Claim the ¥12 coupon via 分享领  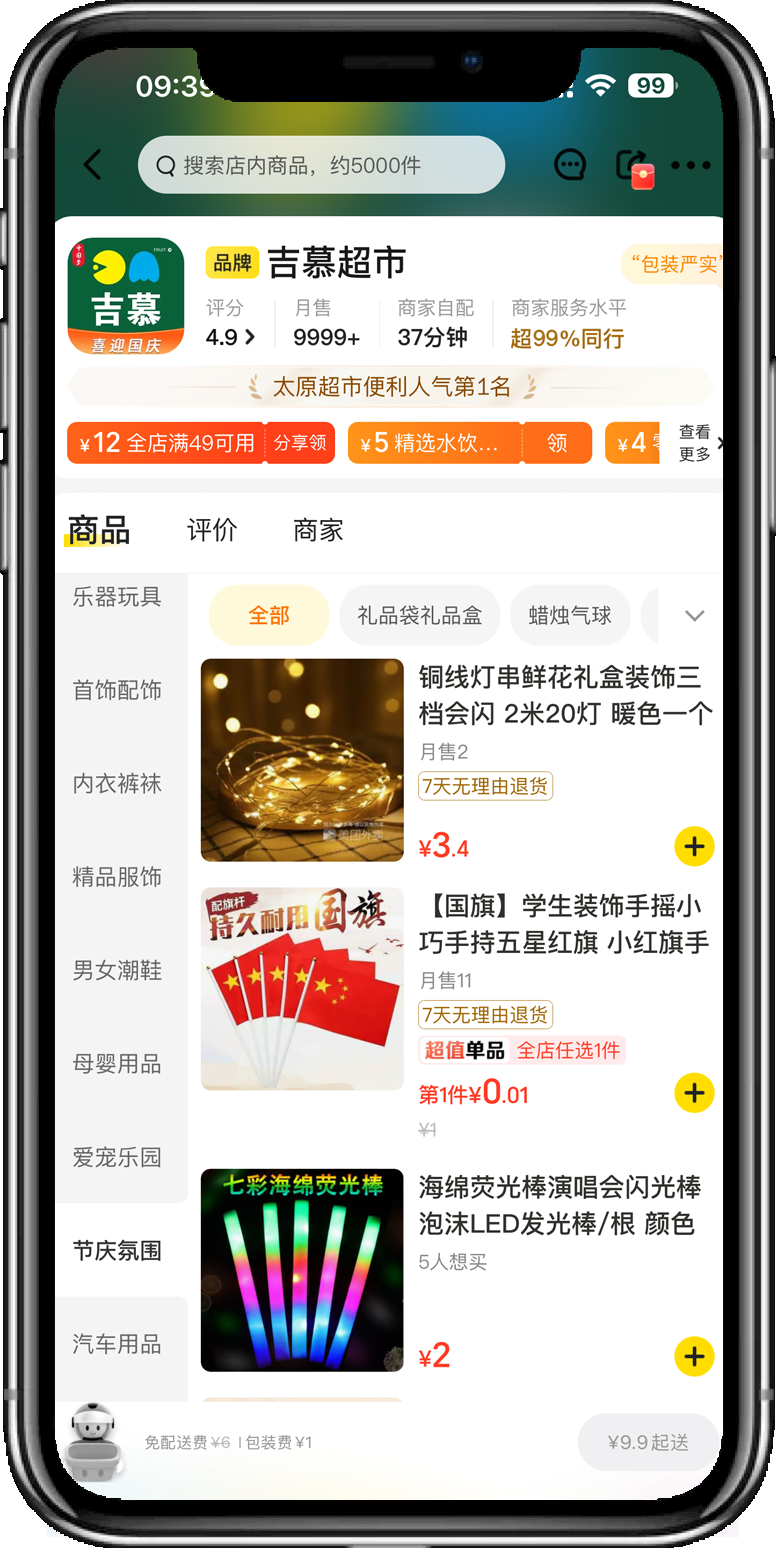[300, 443]
